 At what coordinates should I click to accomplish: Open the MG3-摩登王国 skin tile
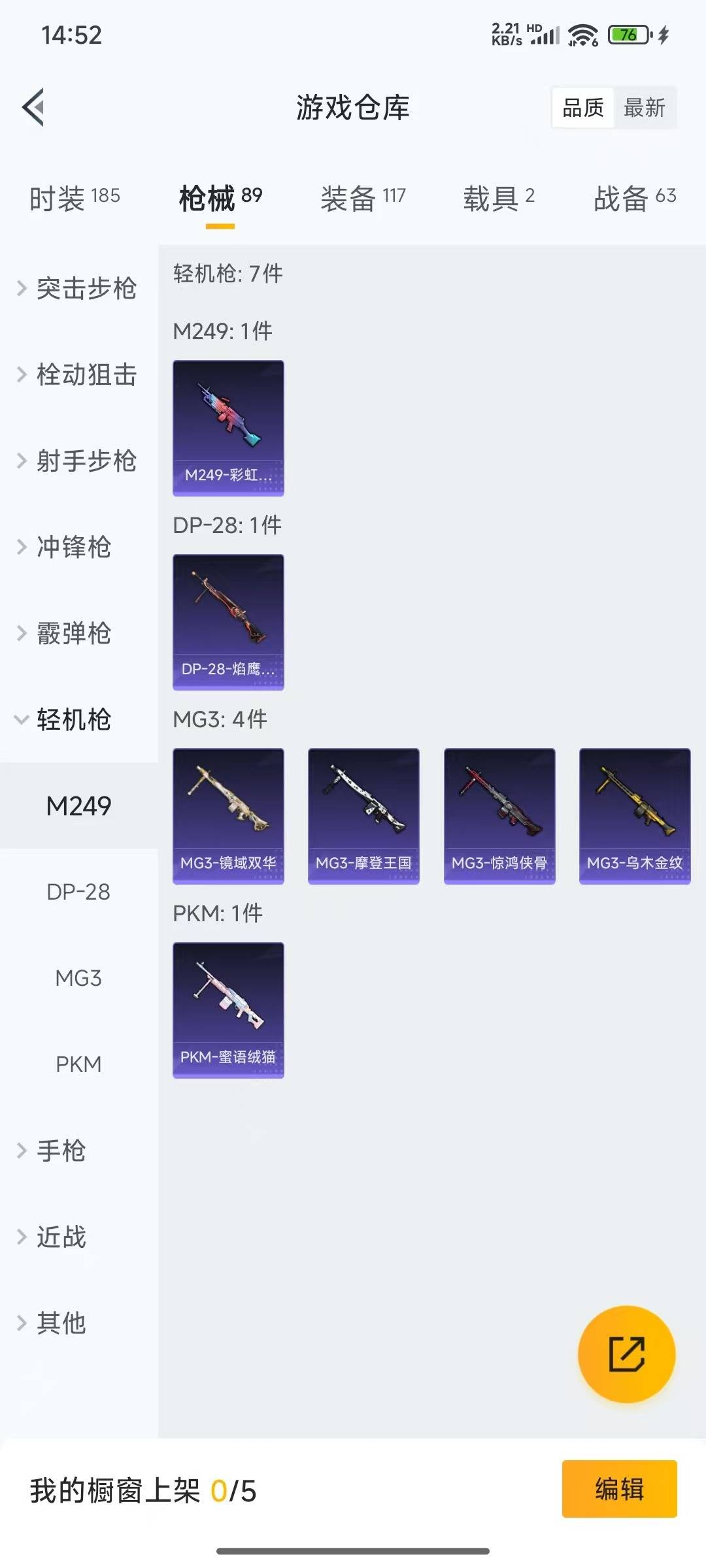[363, 816]
